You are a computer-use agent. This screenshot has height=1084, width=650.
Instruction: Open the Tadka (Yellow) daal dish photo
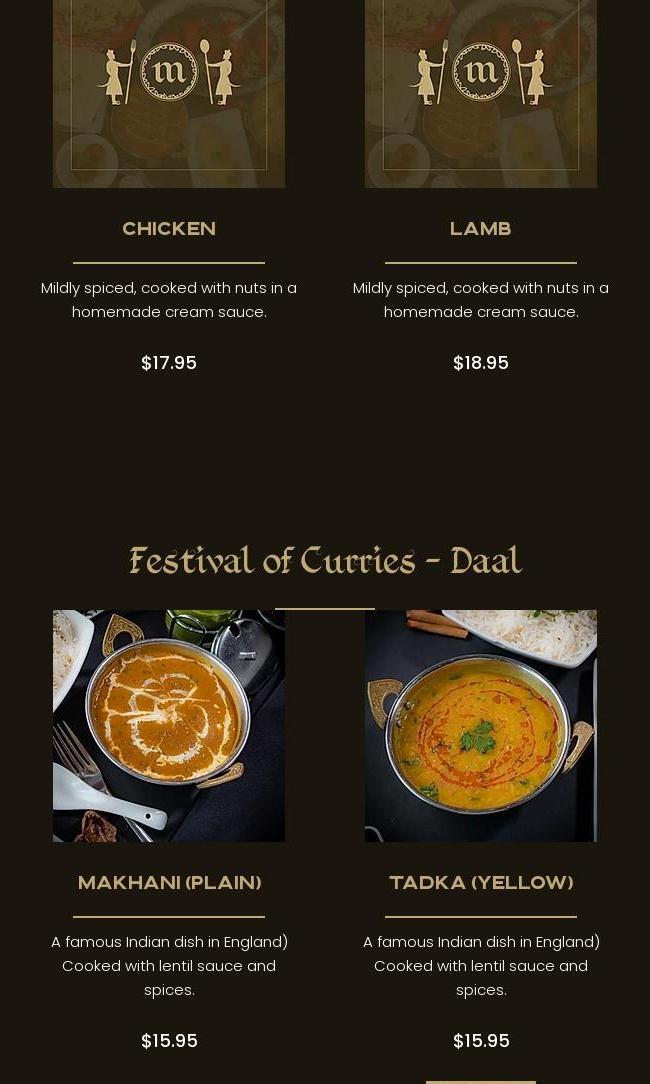coord(481,725)
